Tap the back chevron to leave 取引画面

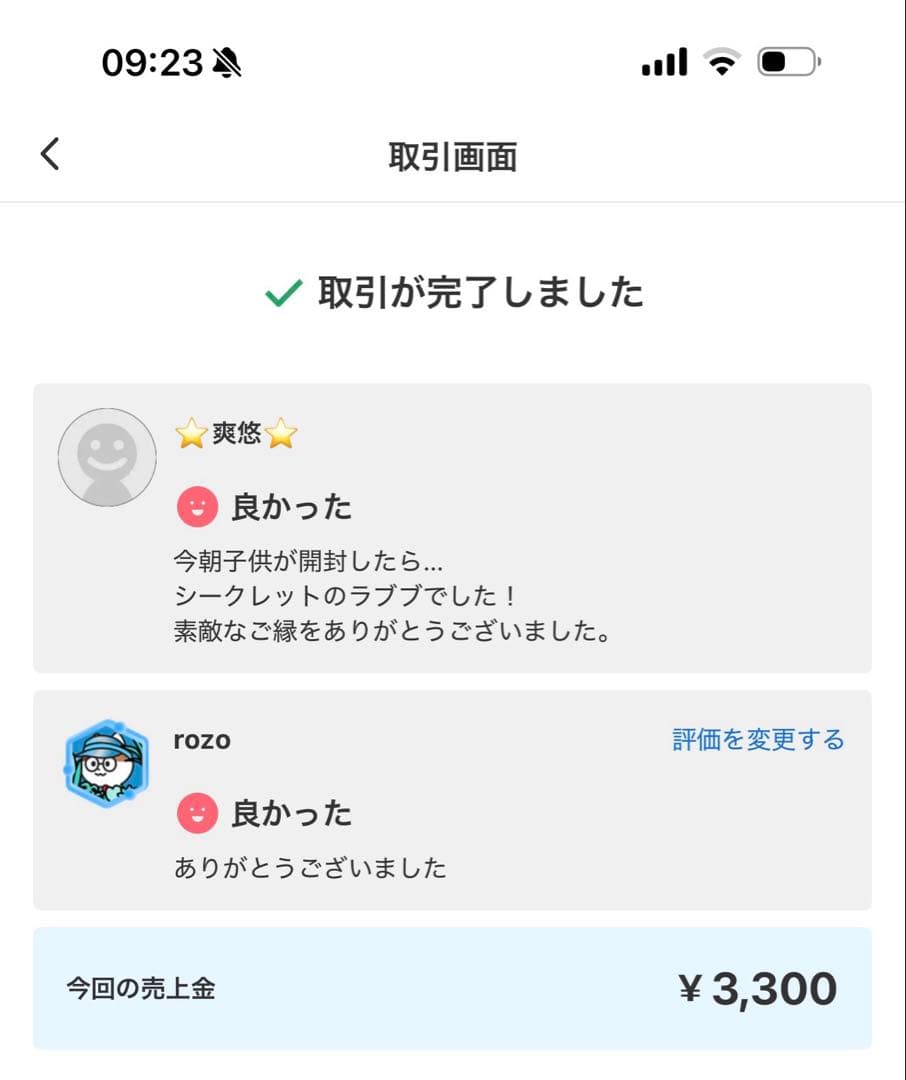tap(48, 154)
